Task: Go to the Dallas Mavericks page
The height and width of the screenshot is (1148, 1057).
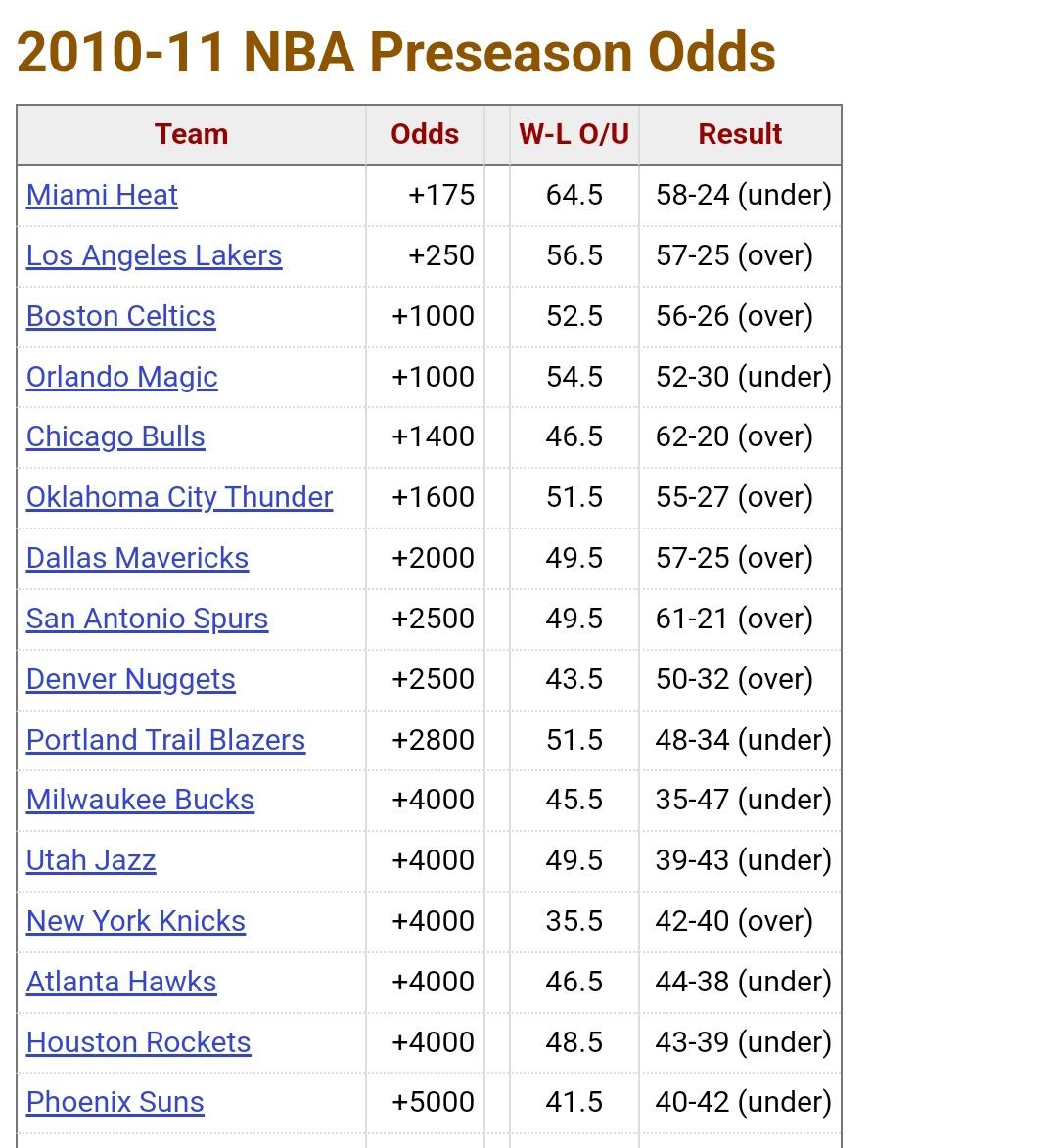Action: [137, 558]
